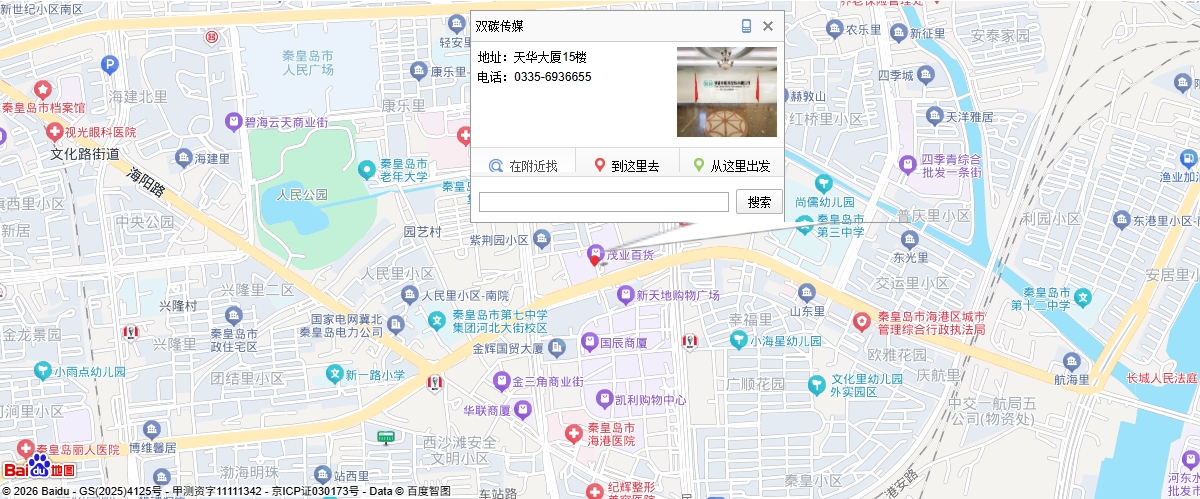Viewport: 1200px width, 499px height.
Task: Select the 到这里去 tab
Action: [627, 166]
